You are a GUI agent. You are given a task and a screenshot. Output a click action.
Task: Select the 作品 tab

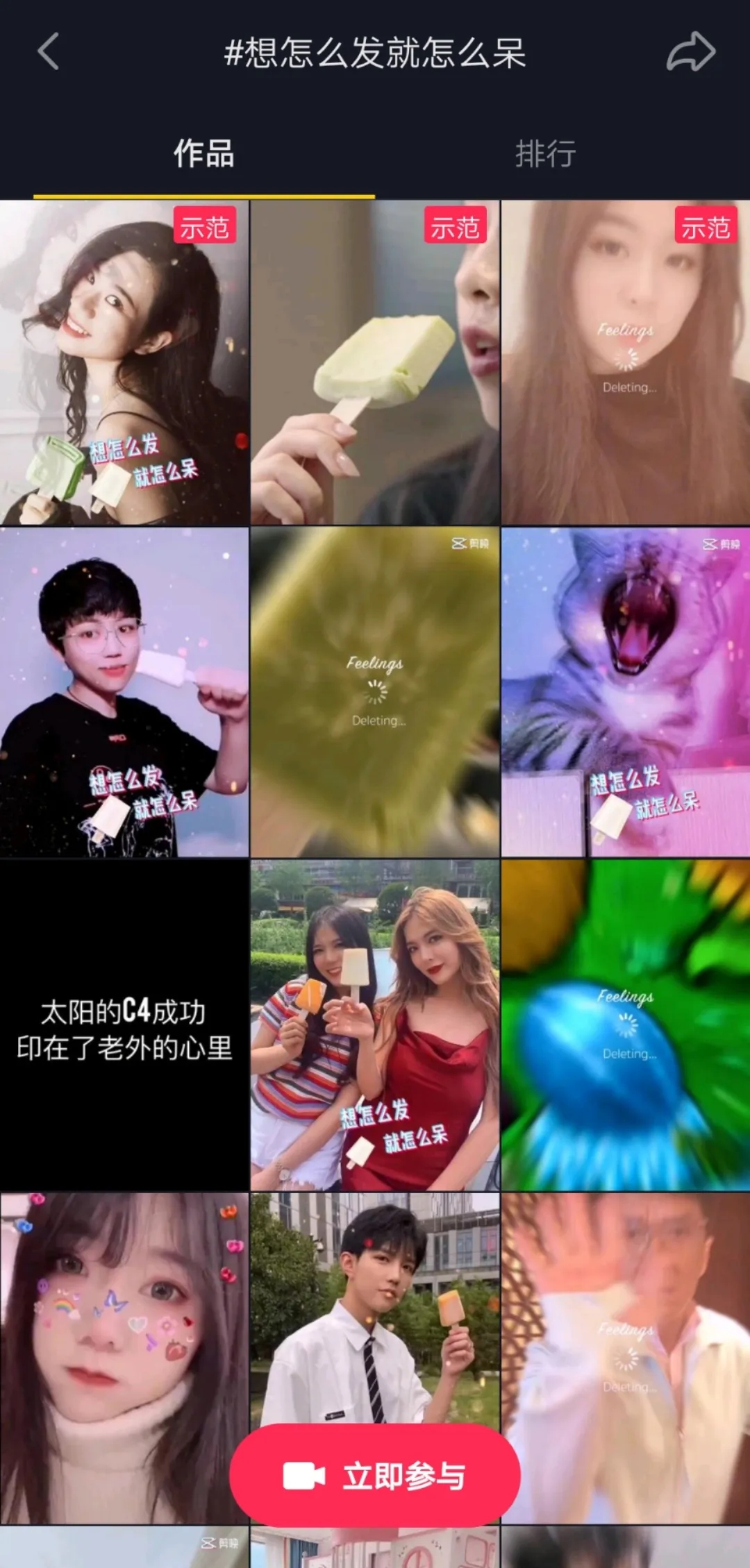point(203,154)
